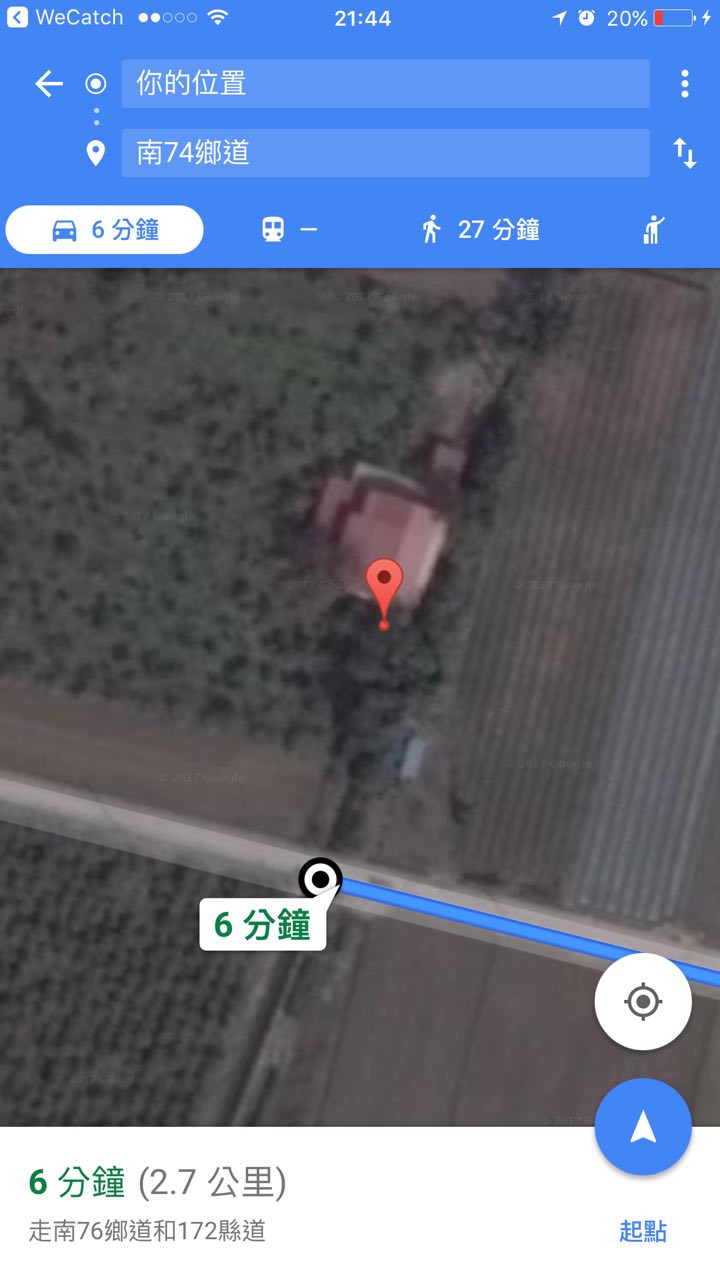Viewport: 720px width, 1280px height.
Task: Switch to the ride-hailing tab
Action: (654, 230)
